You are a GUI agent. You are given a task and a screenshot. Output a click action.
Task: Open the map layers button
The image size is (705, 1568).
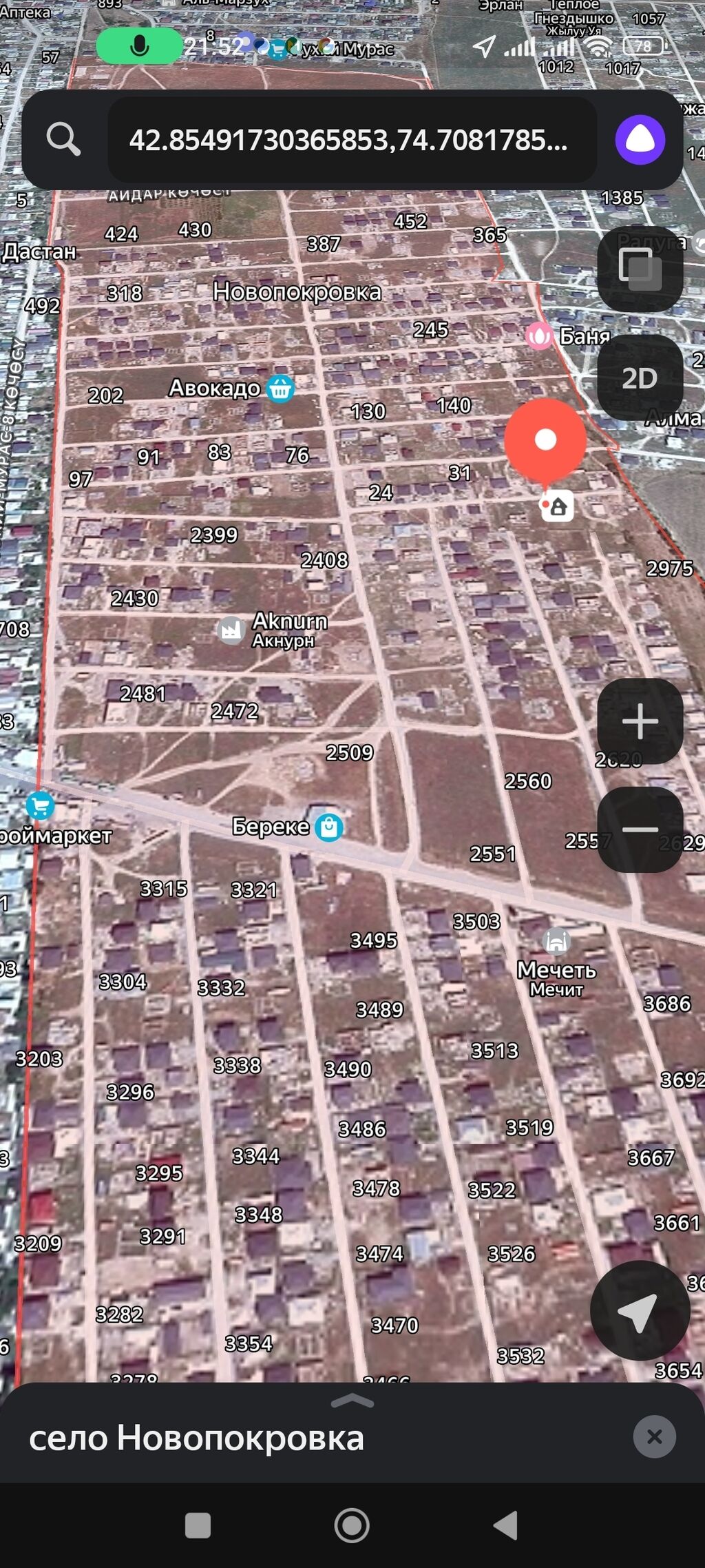click(x=640, y=269)
